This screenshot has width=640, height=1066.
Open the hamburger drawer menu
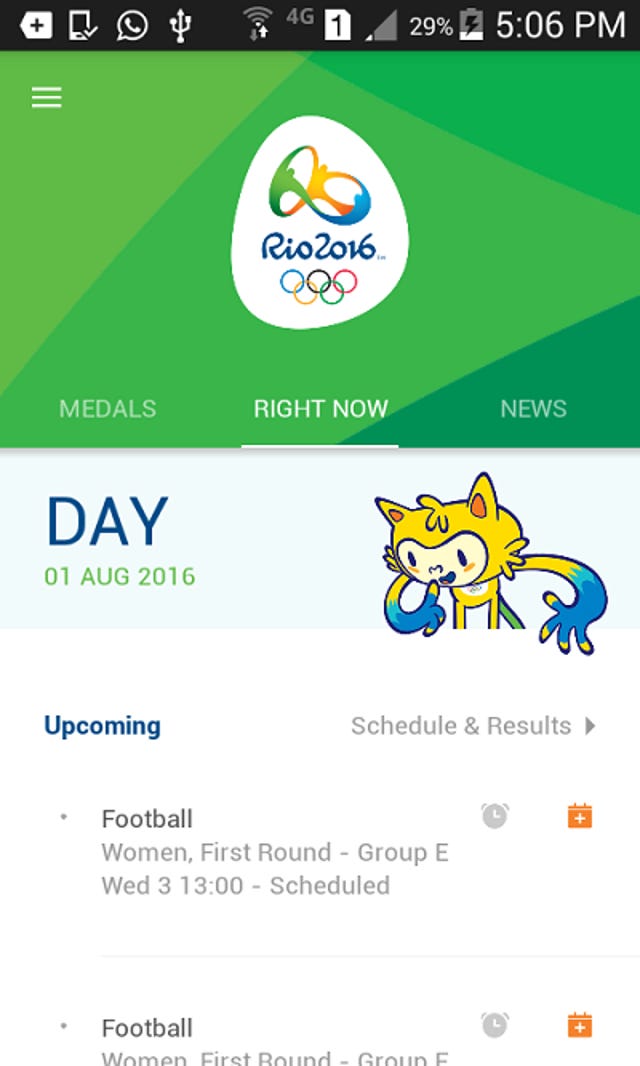pyautogui.click(x=47, y=97)
